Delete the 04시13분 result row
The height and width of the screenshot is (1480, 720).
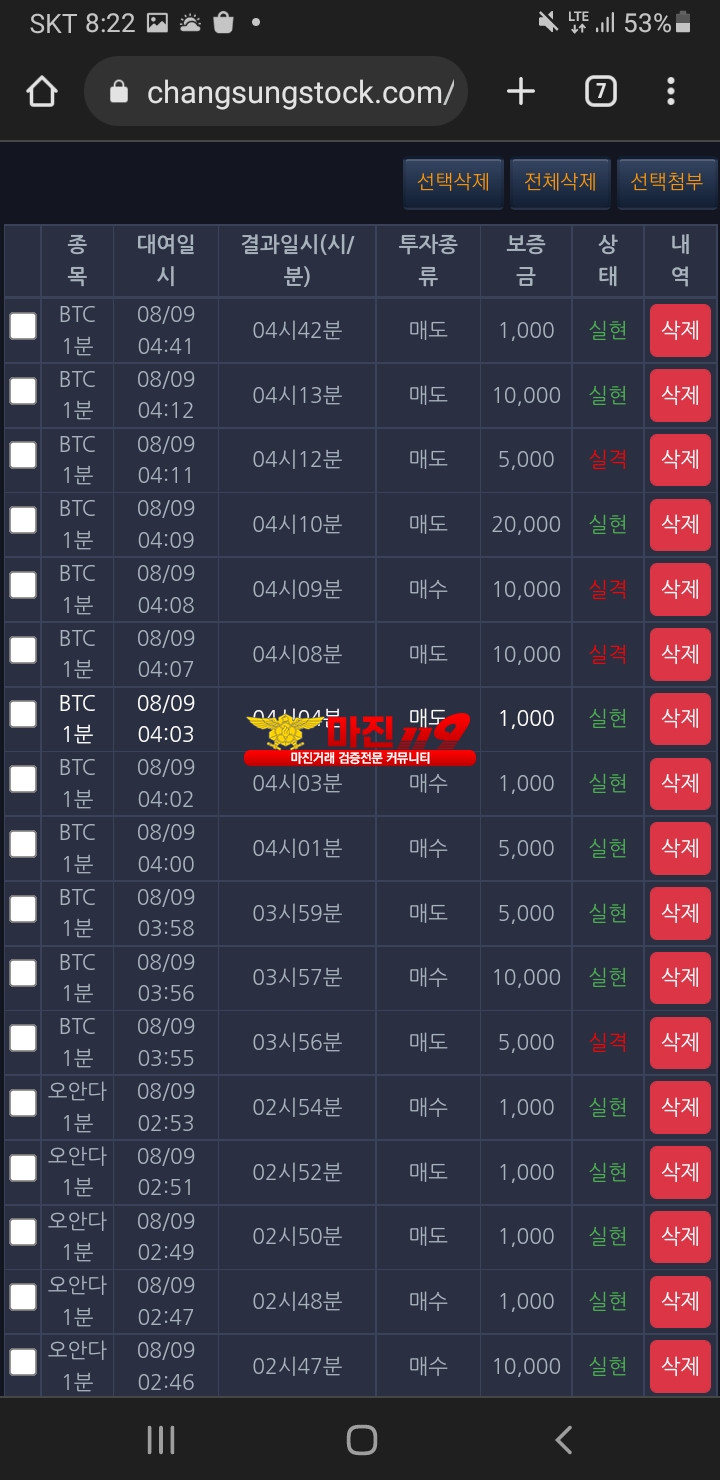pyautogui.click(x=680, y=395)
